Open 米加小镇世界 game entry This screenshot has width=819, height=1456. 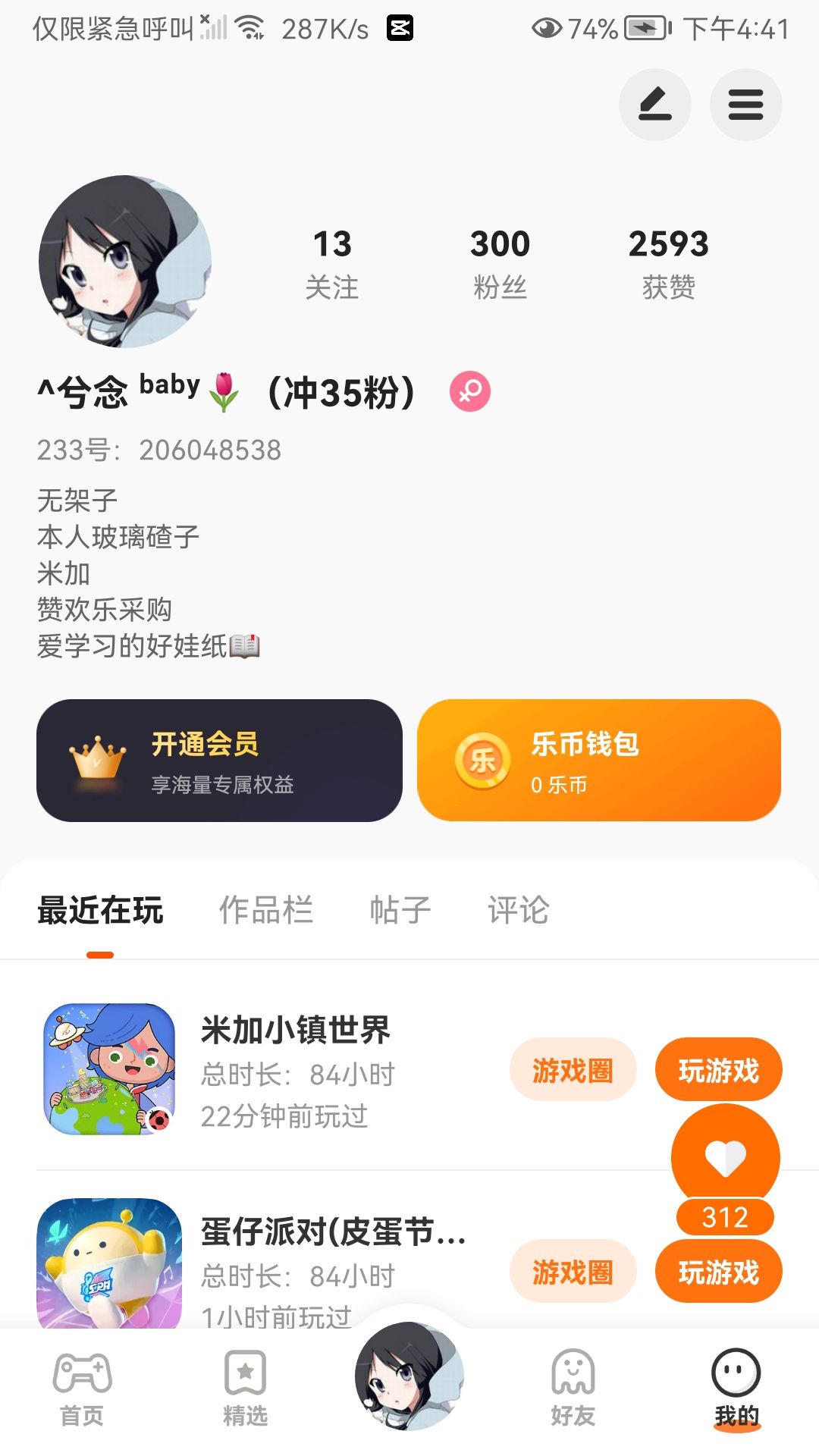tap(265, 1070)
